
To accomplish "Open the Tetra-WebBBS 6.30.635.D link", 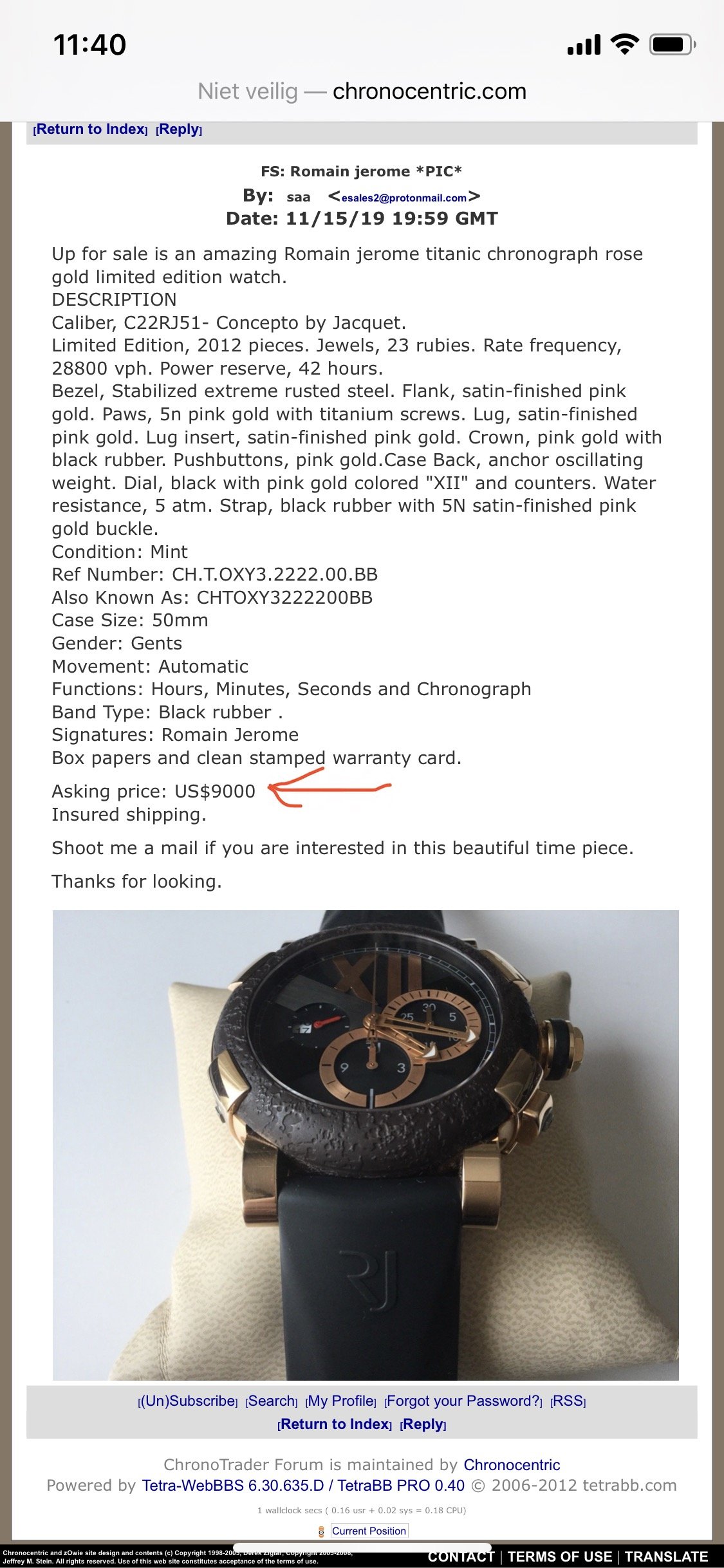I will pyautogui.click(x=233, y=1486).
